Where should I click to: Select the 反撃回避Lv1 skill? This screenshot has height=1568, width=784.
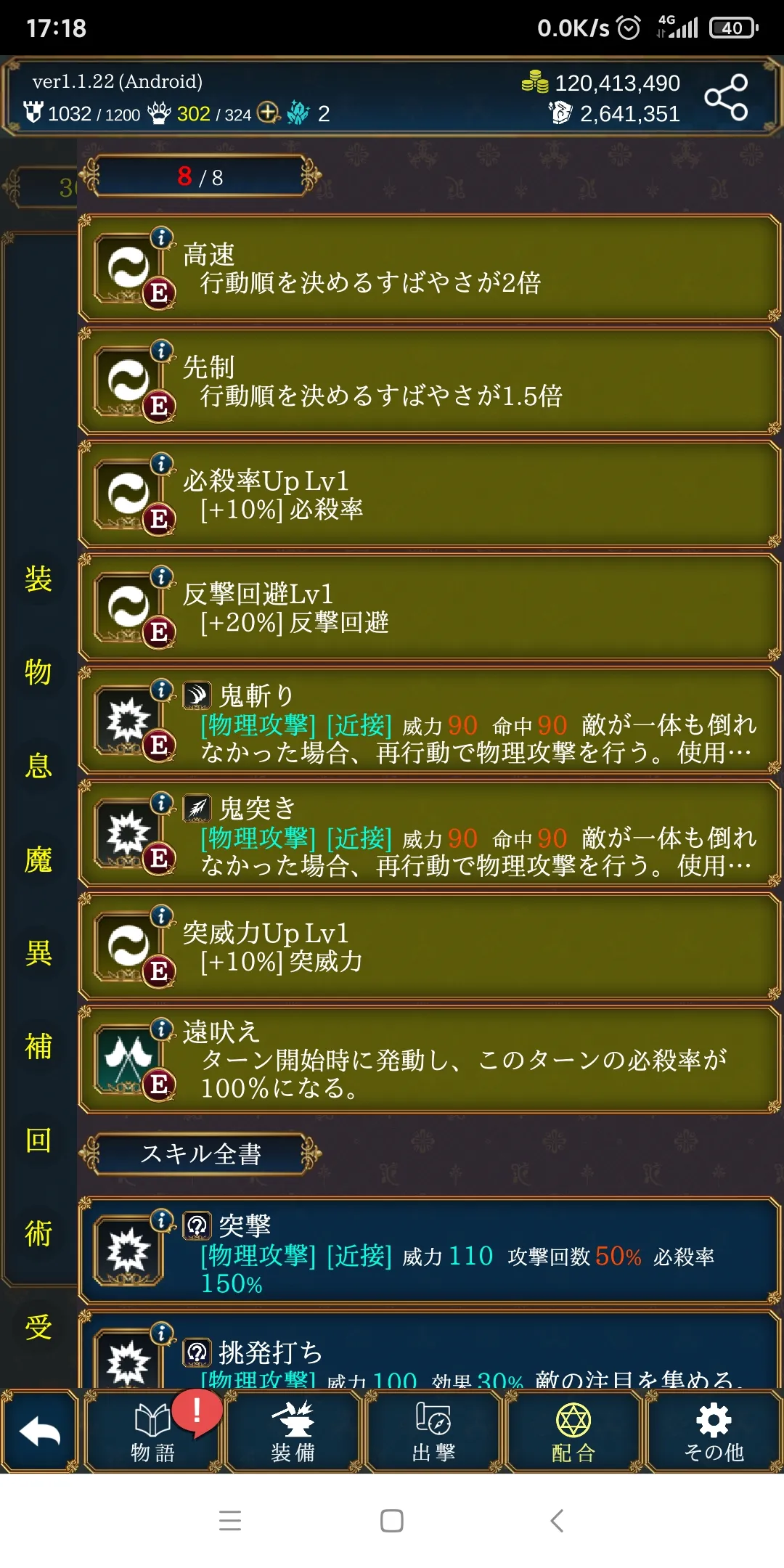click(428, 608)
